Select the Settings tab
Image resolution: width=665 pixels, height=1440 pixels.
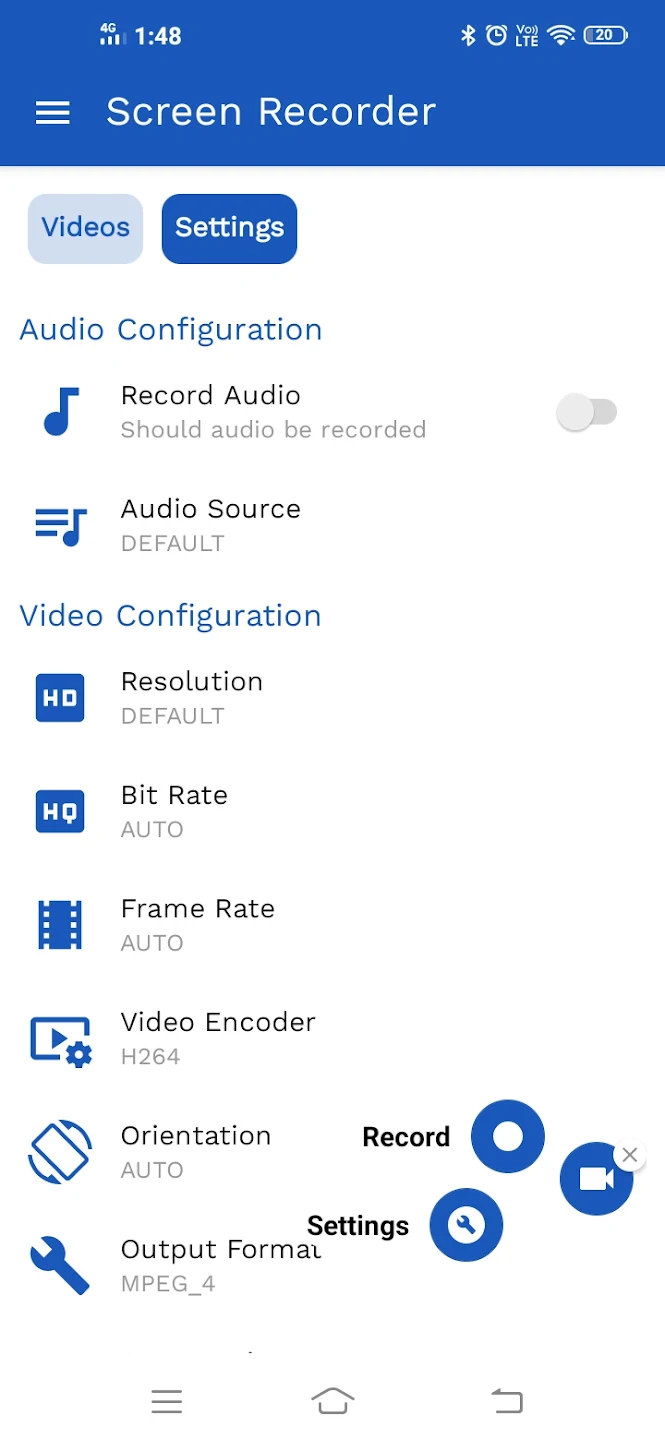coord(229,229)
